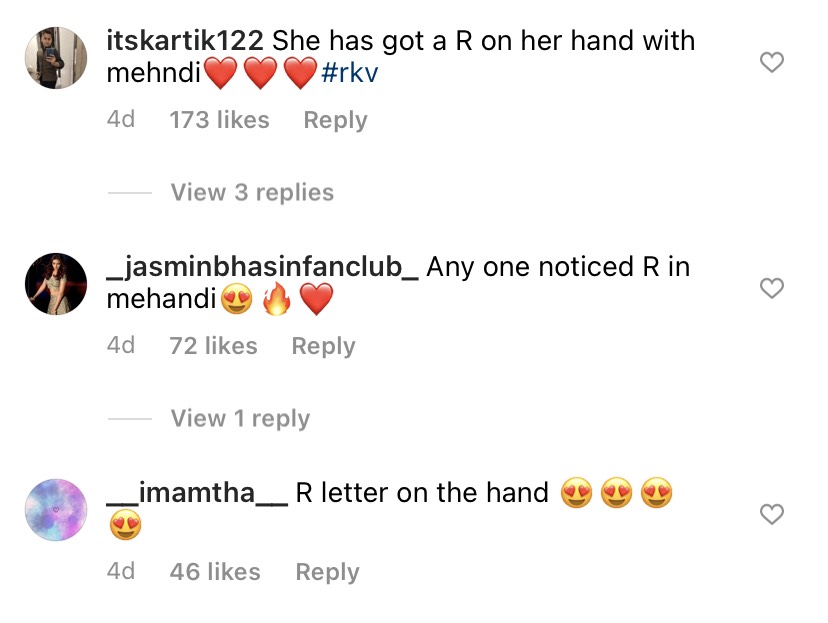This screenshot has height=623, width=828.
Task: Open the #rkv hashtag
Action: click(x=349, y=74)
